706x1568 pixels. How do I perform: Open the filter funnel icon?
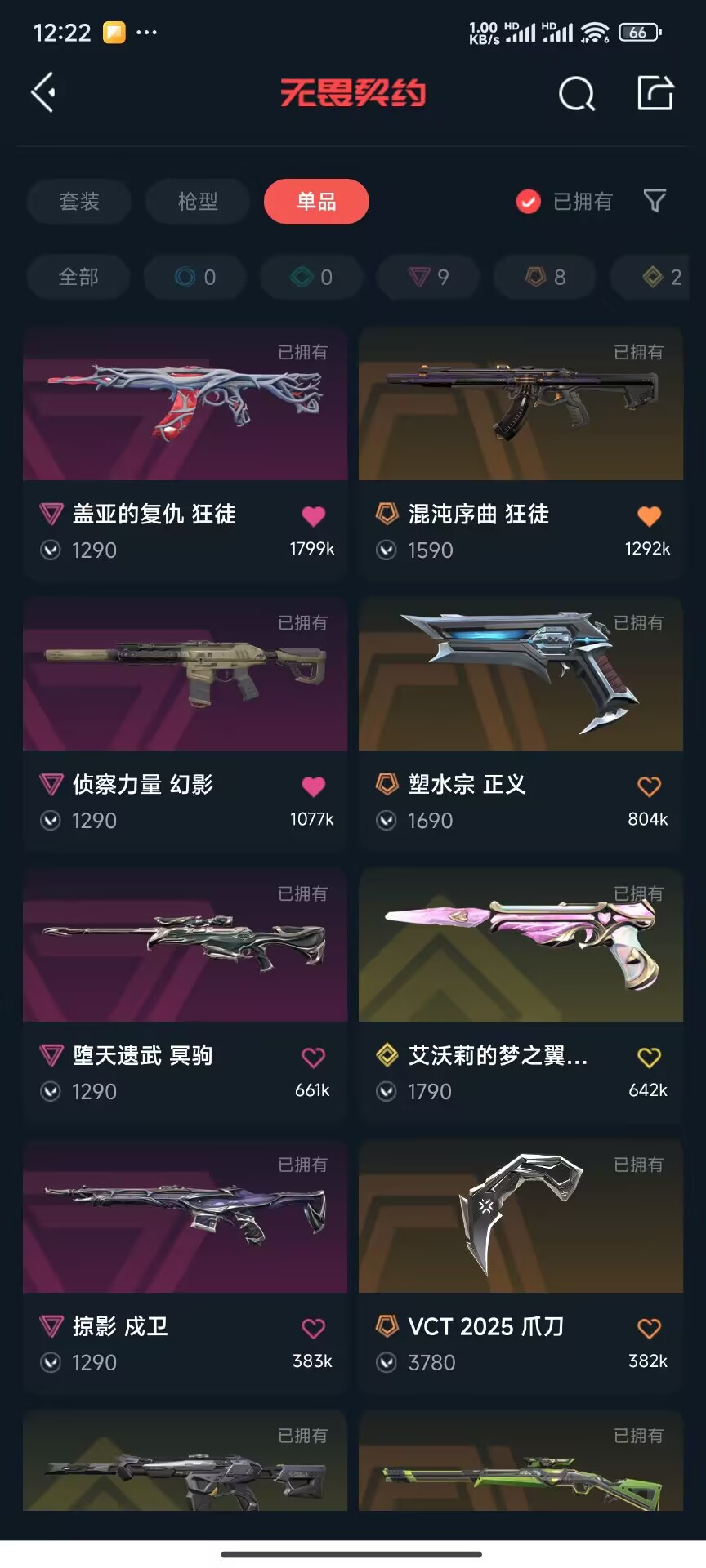655,201
